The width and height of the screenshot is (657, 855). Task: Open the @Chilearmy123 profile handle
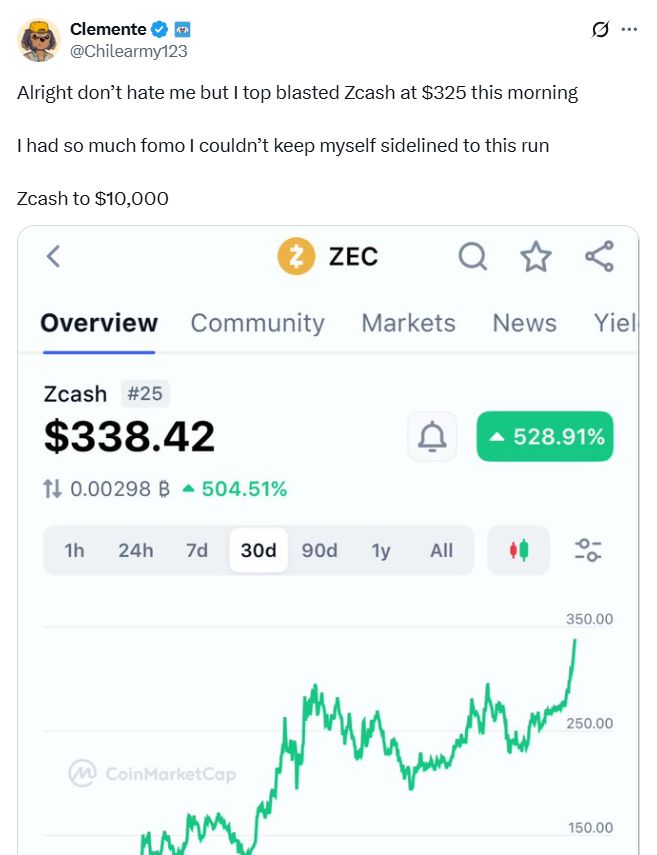coord(128,51)
